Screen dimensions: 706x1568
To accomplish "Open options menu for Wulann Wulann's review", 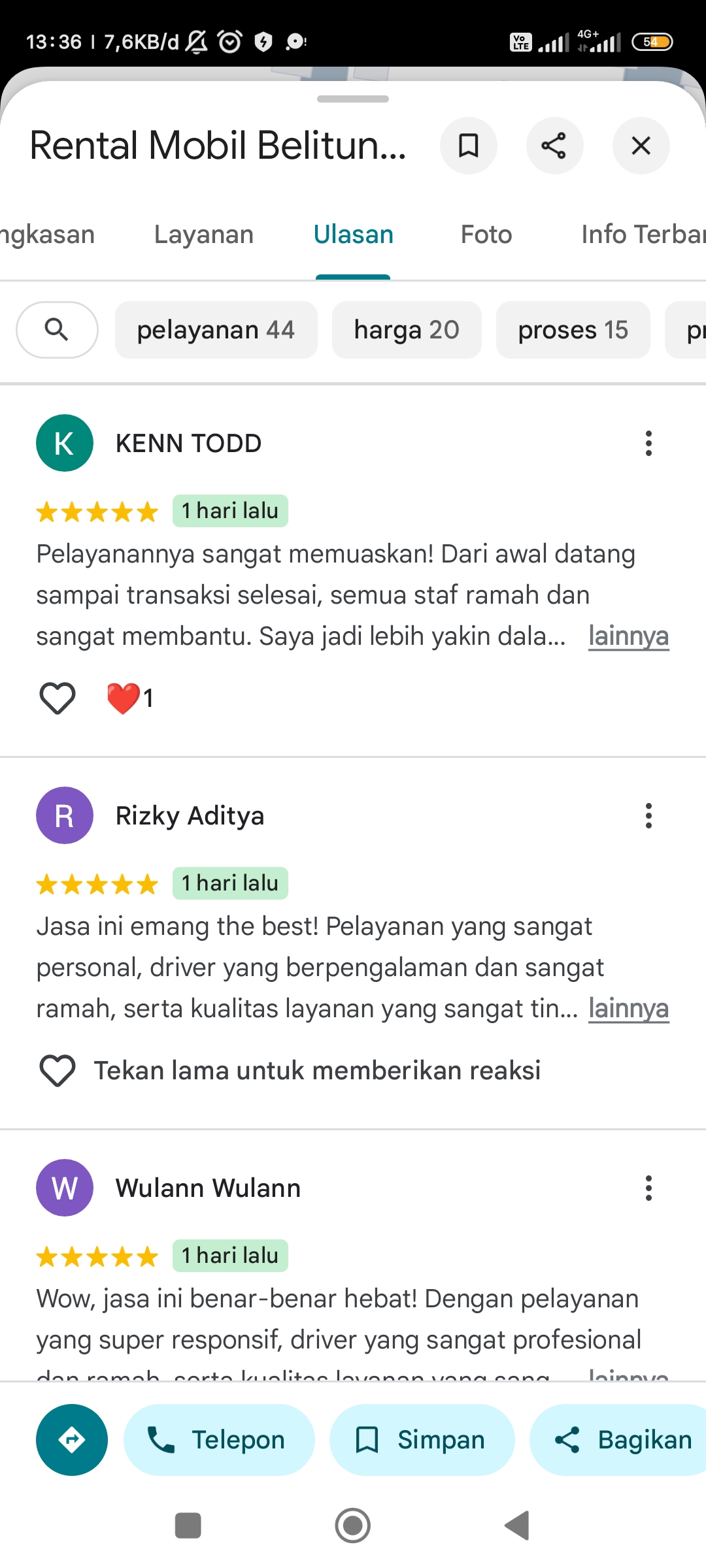I will coord(648,1188).
